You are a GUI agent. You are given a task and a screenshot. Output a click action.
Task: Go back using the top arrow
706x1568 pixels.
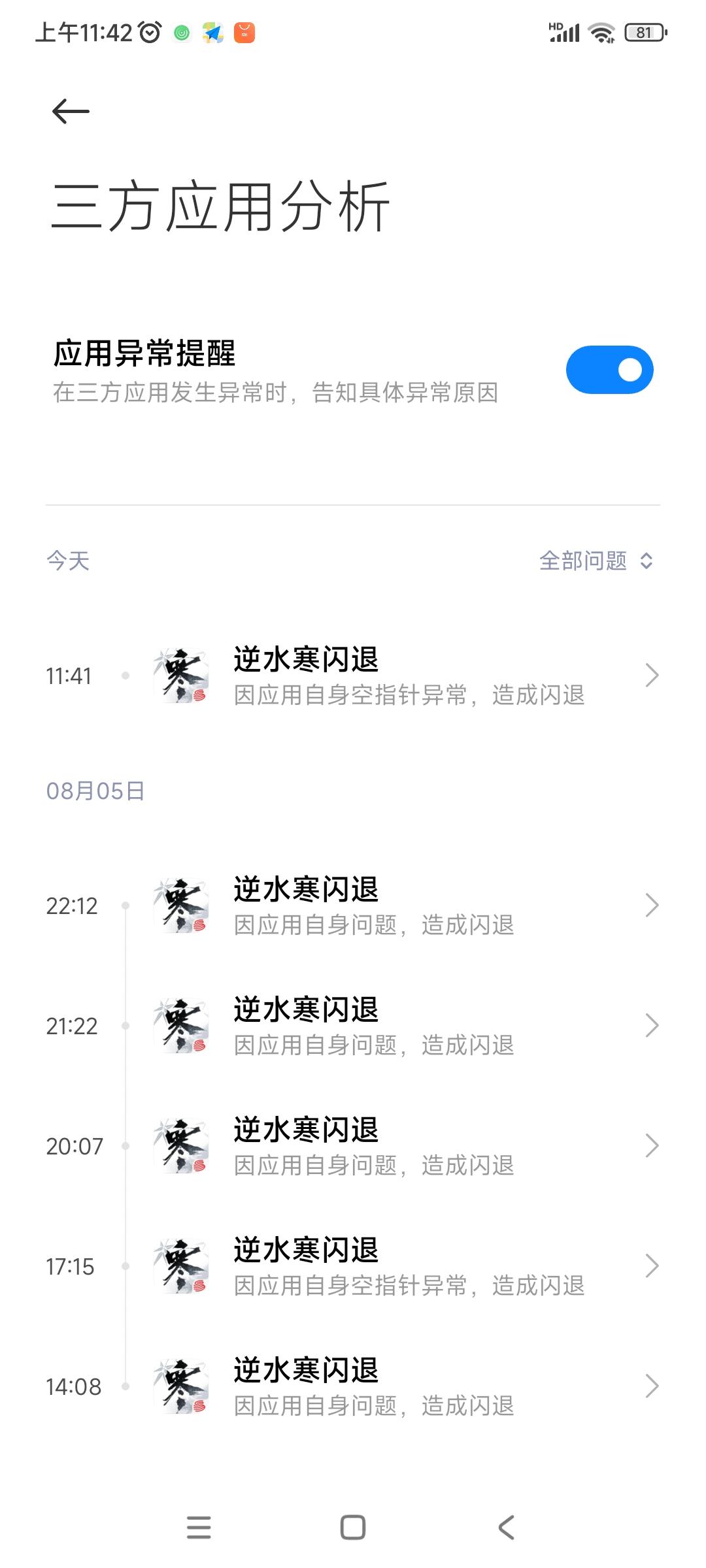click(x=71, y=111)
